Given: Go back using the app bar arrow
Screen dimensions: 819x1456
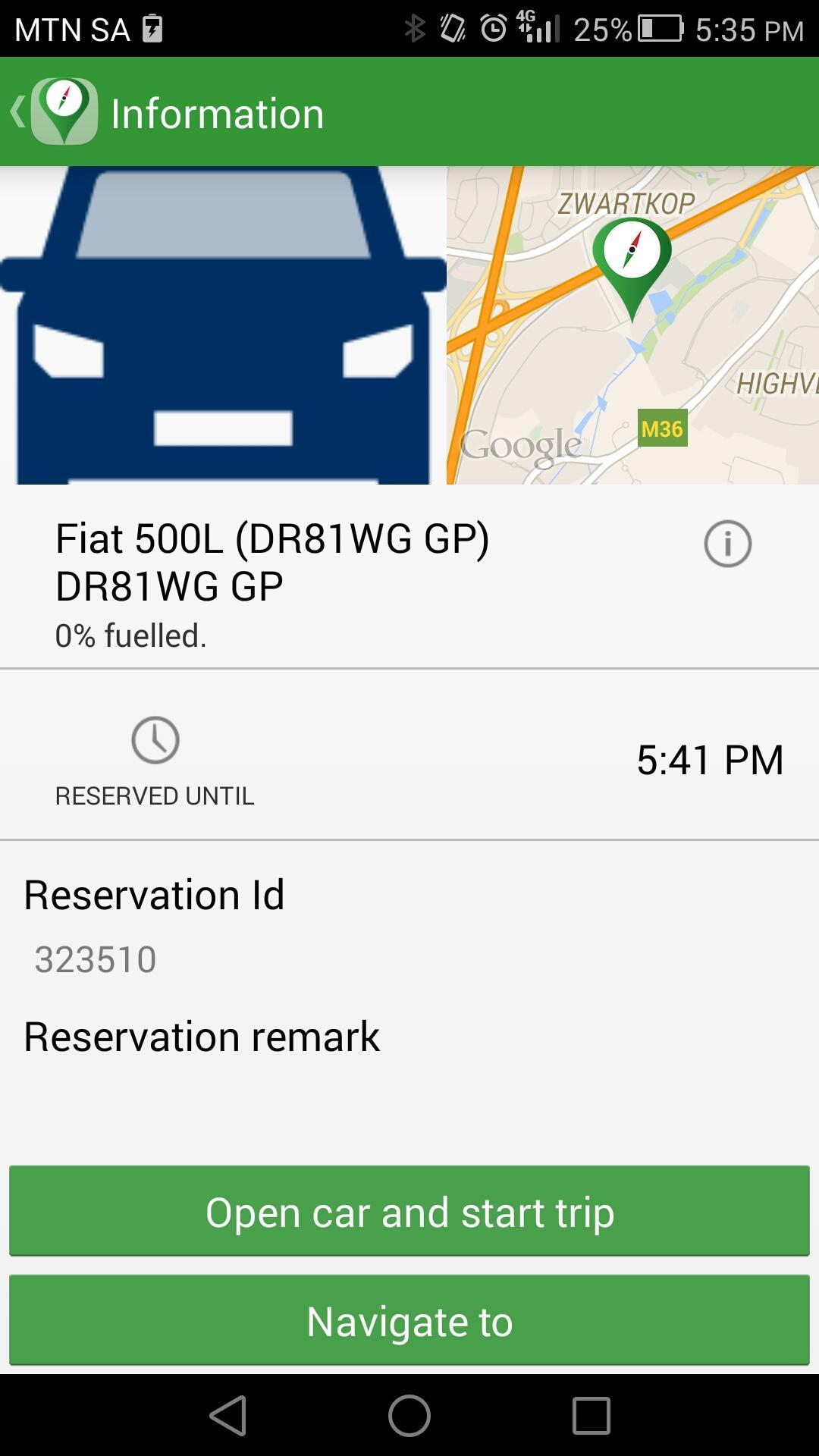Looking at the screenshot, I should coord(18,112).
